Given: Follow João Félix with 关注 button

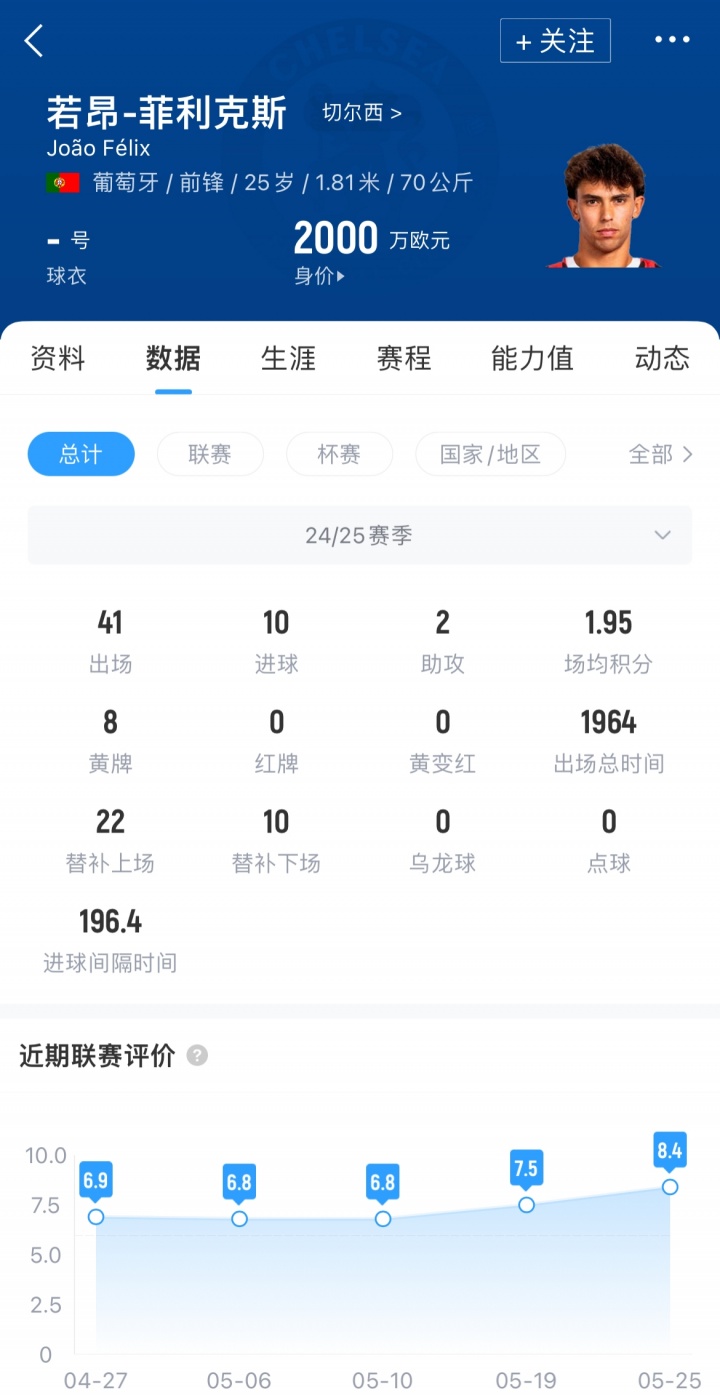Looking at the screenshot, I should (x=555, y=41).
